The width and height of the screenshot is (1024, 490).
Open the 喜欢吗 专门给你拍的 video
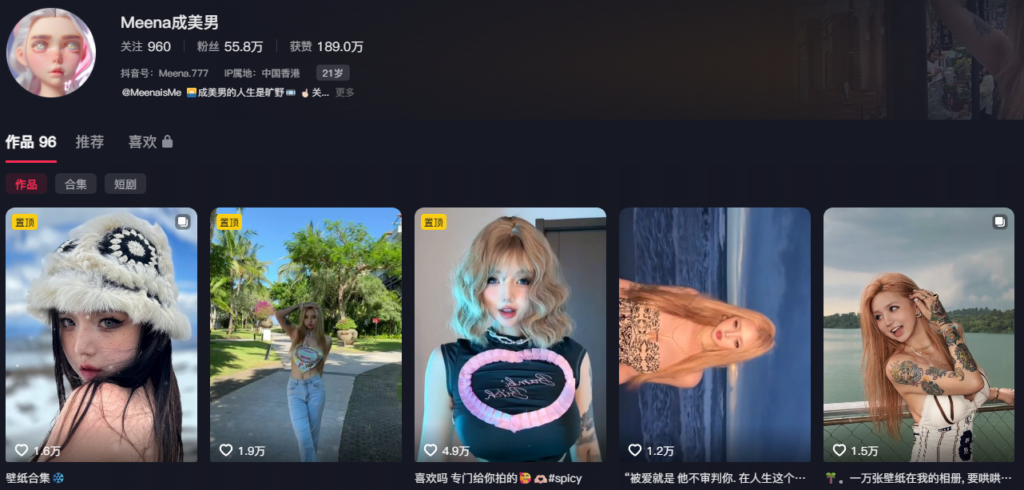[x=509, y=334]
